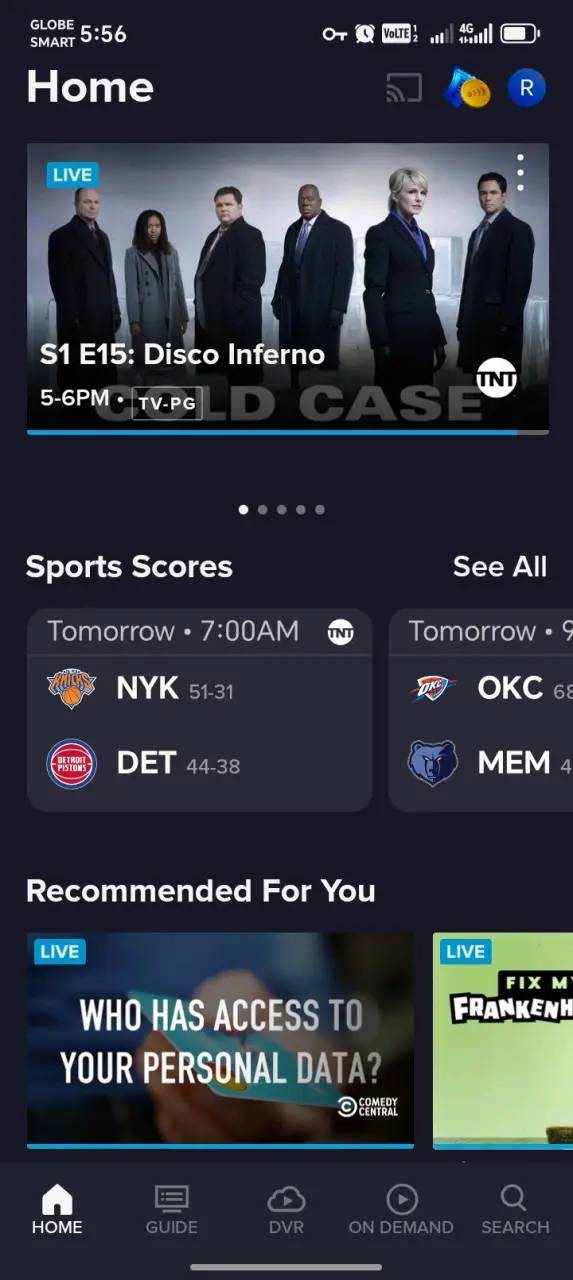Tap the cast to TV icon
Image resolution: width=573 pixels, height=1280 pixels.
coord(404,89)
